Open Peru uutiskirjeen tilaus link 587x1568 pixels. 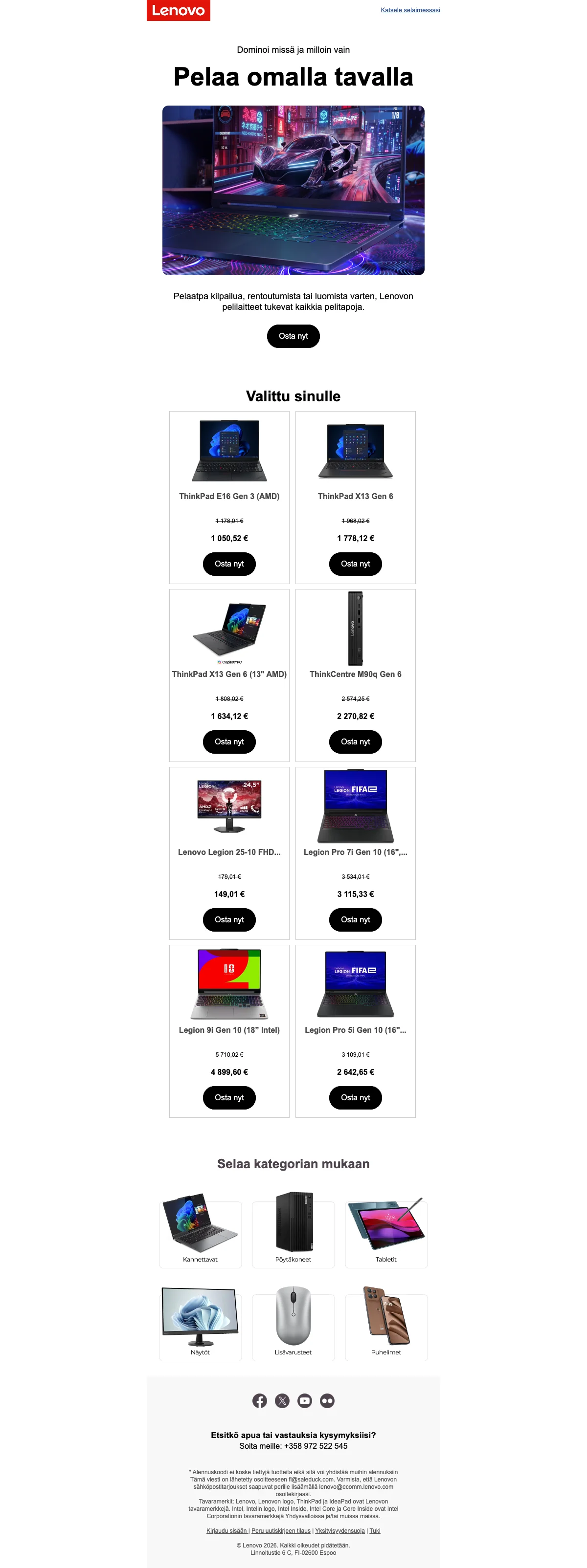pos(281,1530)
